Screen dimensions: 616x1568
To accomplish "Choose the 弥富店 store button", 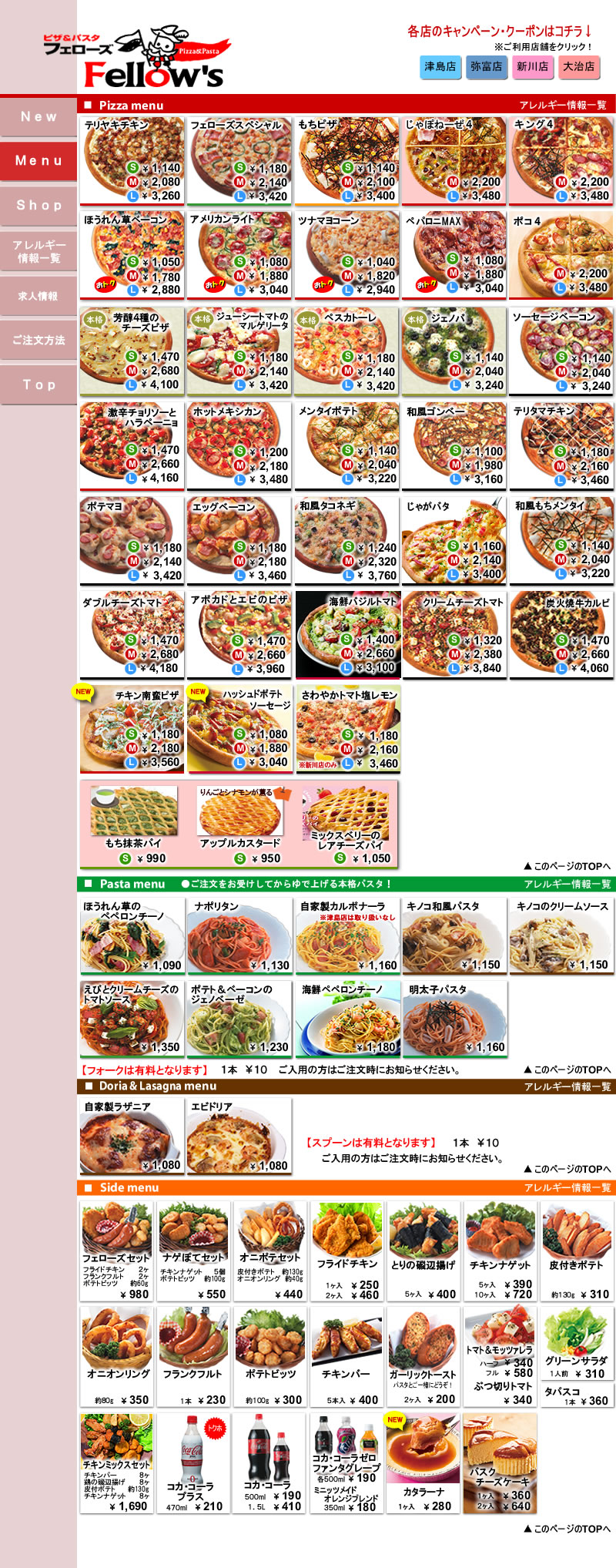I will 486,67.
